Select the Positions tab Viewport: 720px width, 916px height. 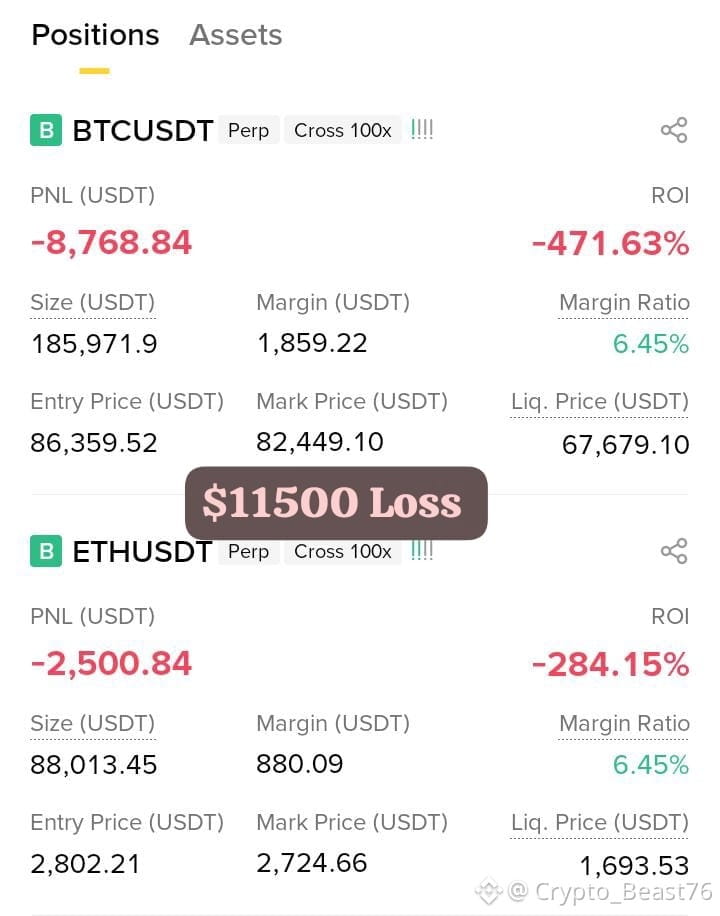click(95, 35)
